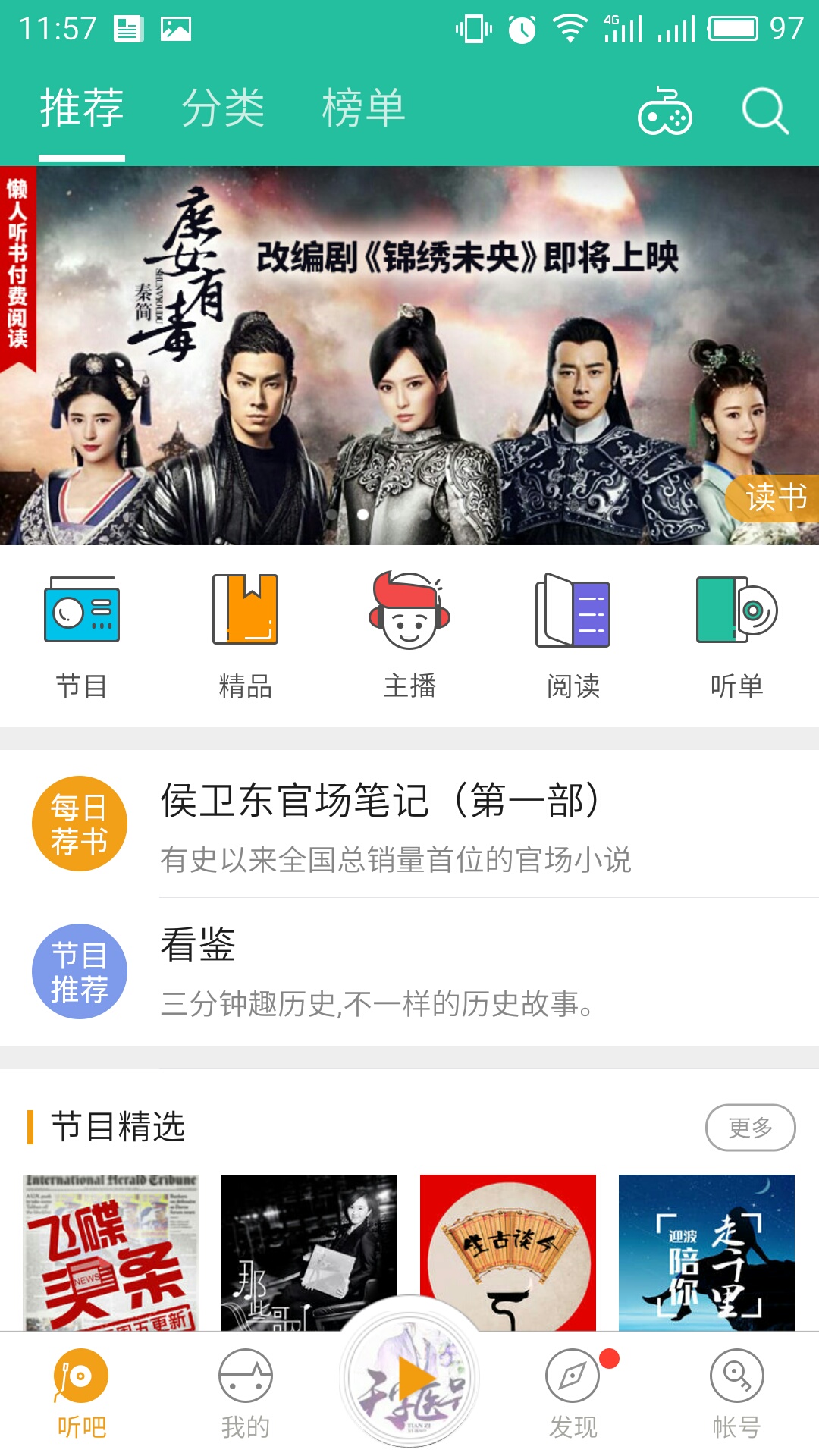Open the 主播 category

click(x=409, y=635)
